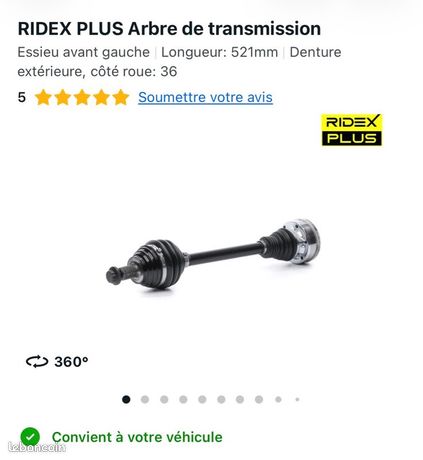This screenshot has width=423, height=460.
Task: Open the drive shaft product photo
Action: click(213, 254)
